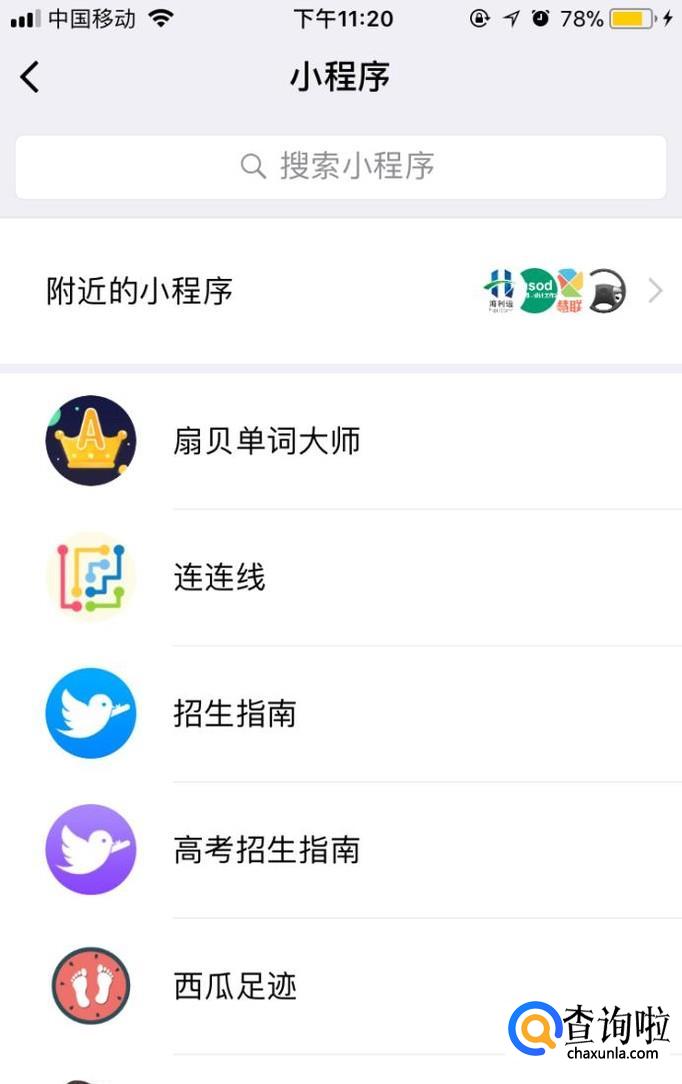Go back from the 小程序 page
This screenshot has width=682, height=1084.
30,77
